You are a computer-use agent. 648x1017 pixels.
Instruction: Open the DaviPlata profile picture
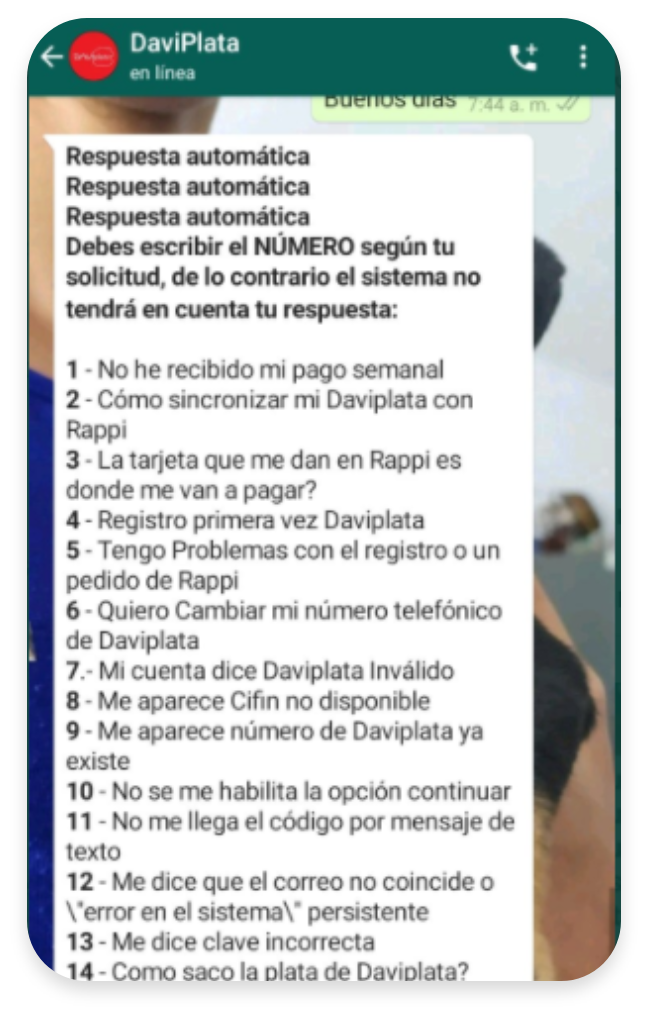93,57
